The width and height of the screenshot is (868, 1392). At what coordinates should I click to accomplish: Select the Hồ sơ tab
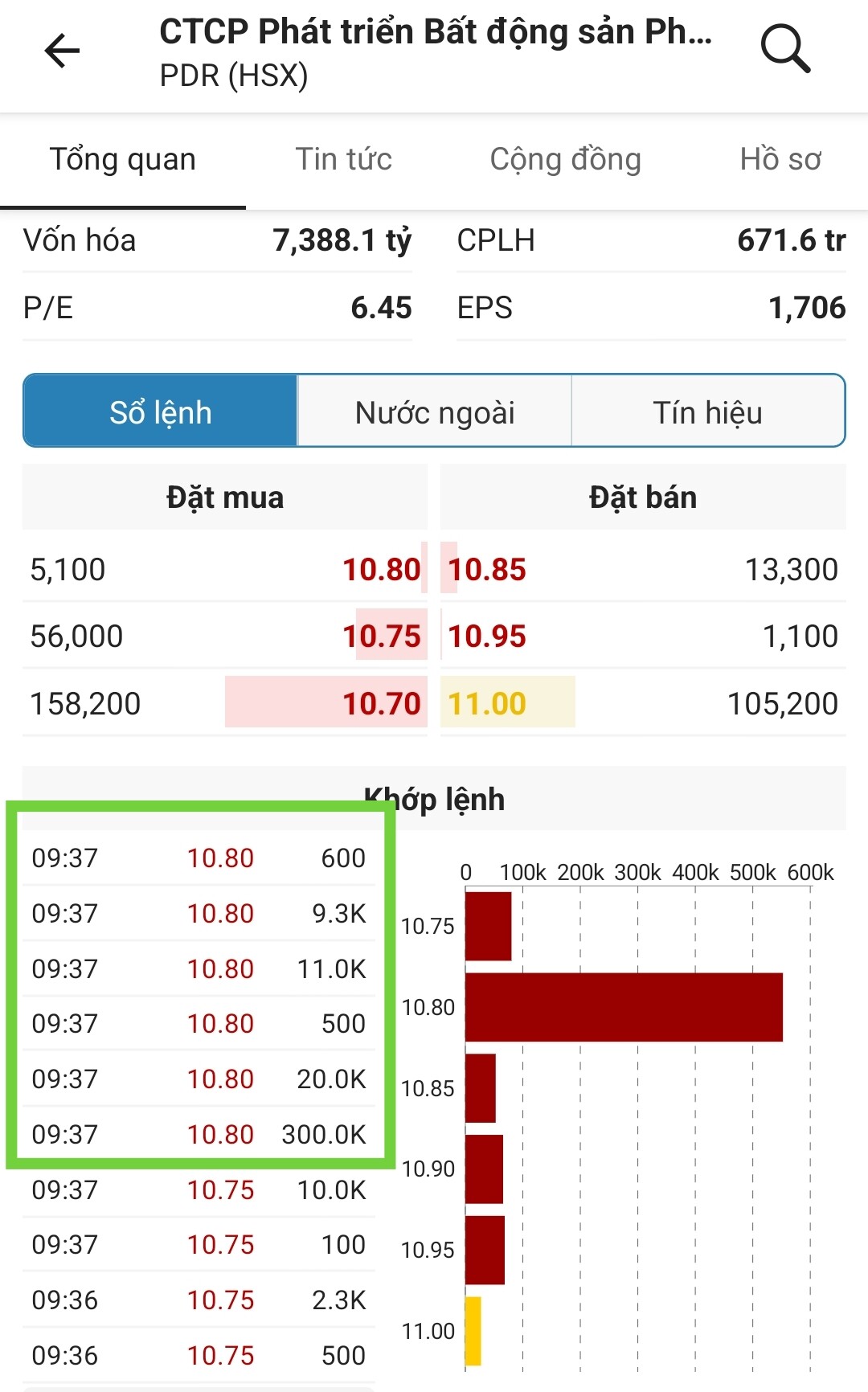[x=780, y=159]
